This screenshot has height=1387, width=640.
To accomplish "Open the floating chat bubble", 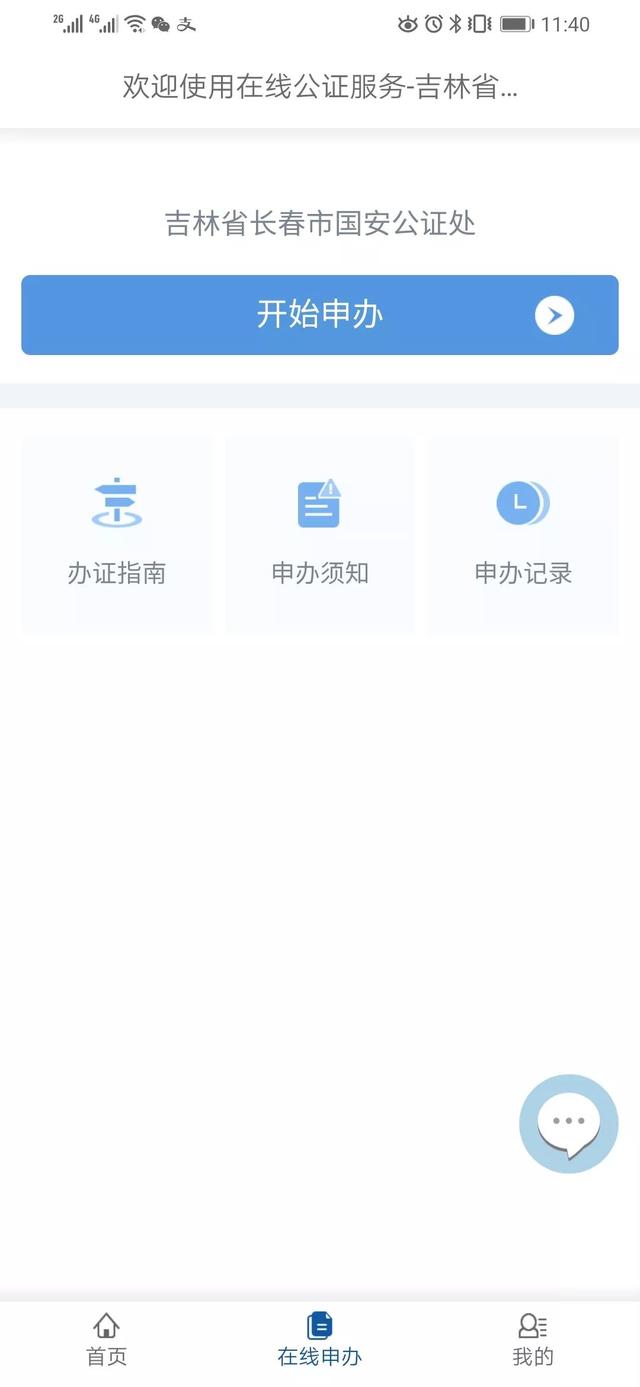I will pyautogui.click(x=568, y=1124).
